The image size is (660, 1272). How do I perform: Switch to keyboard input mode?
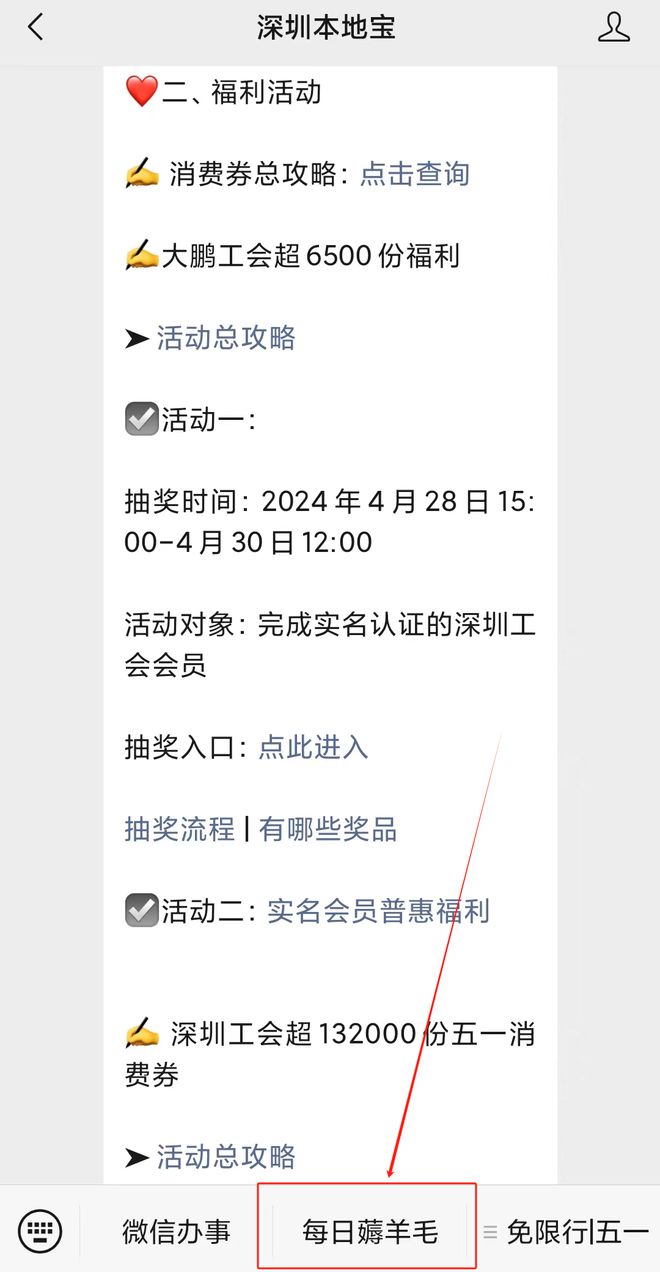(40, 1231)
